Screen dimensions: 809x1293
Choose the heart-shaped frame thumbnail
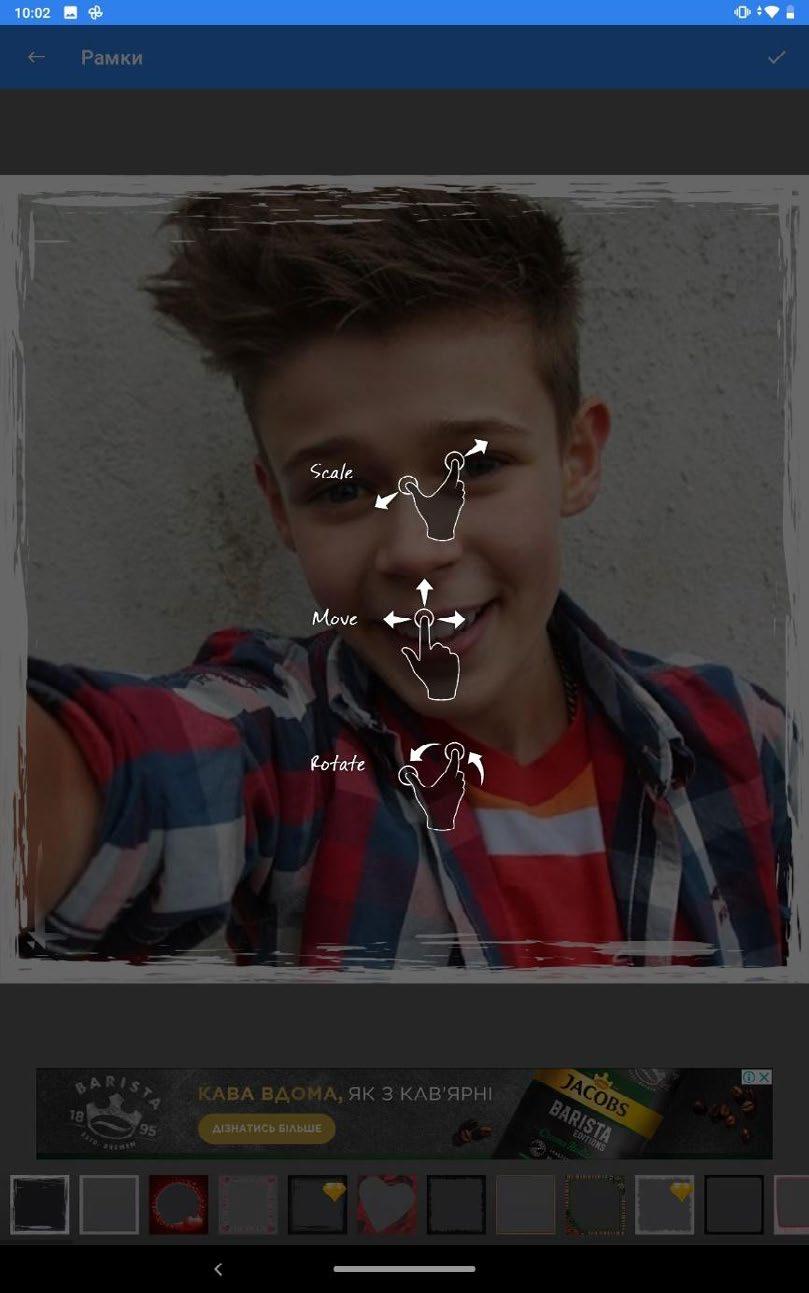tap(387, 1204)
